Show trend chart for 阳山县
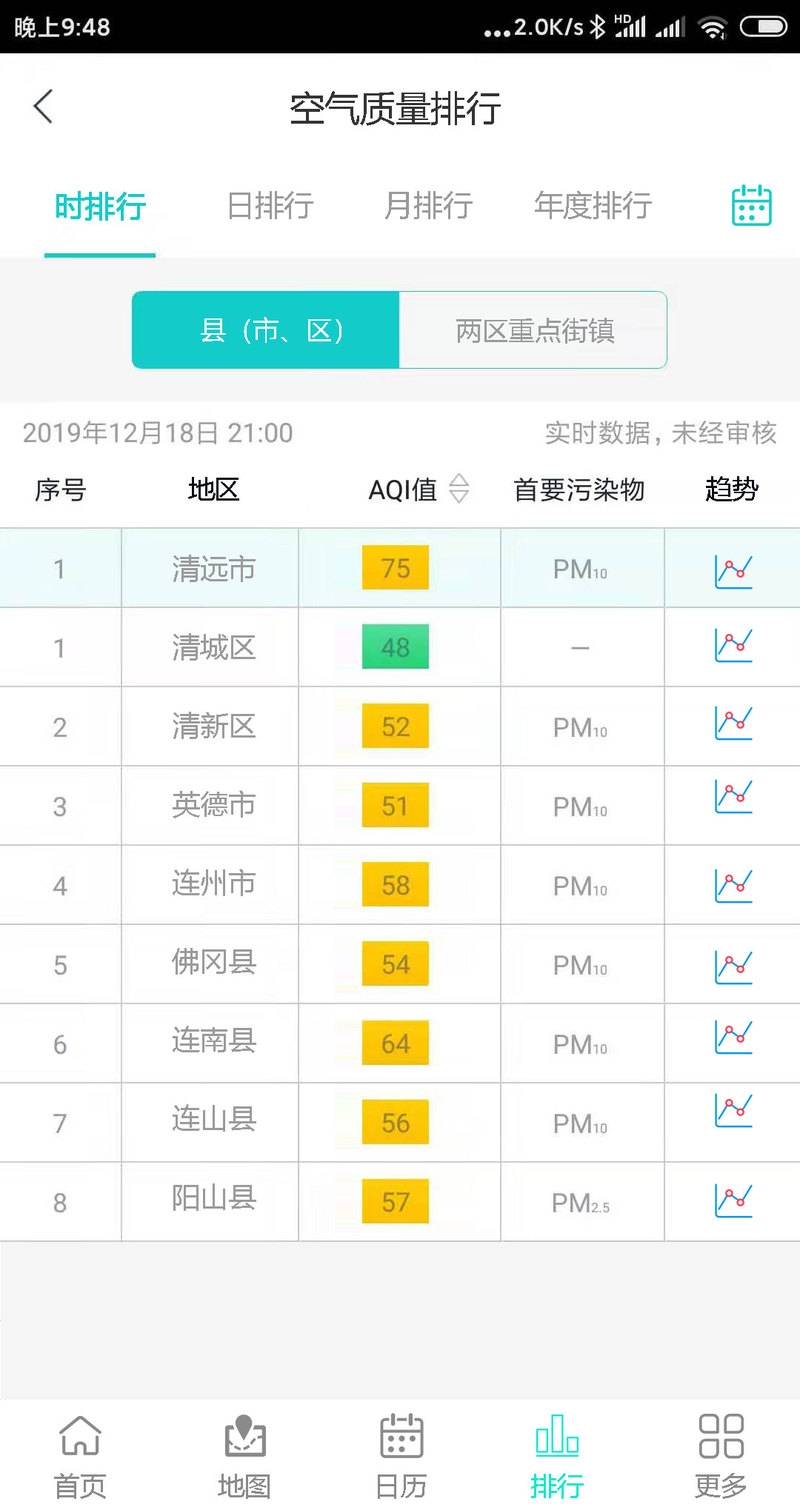 pos(733,1199)
